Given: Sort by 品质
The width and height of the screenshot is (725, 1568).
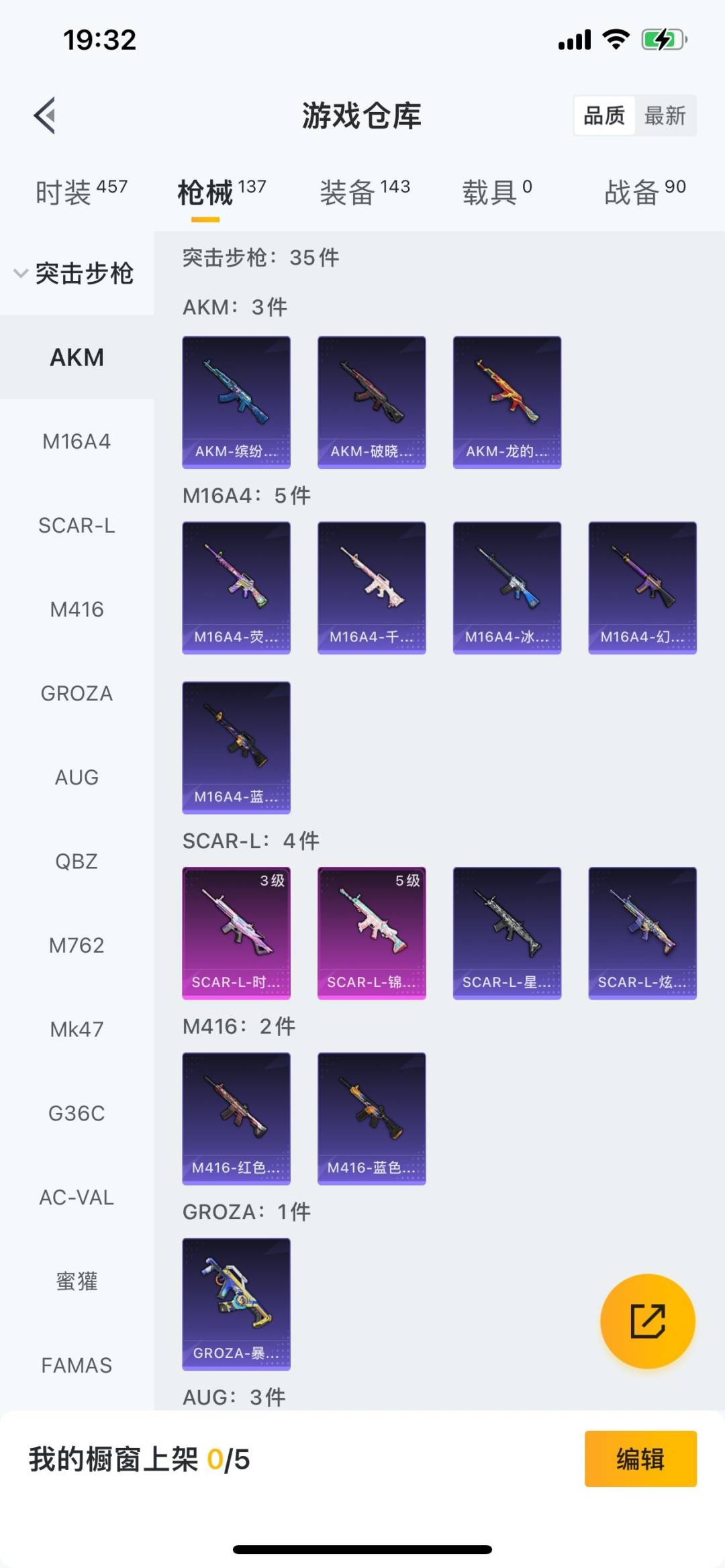Looking at the screenshot, I should (x=604, y=116).
